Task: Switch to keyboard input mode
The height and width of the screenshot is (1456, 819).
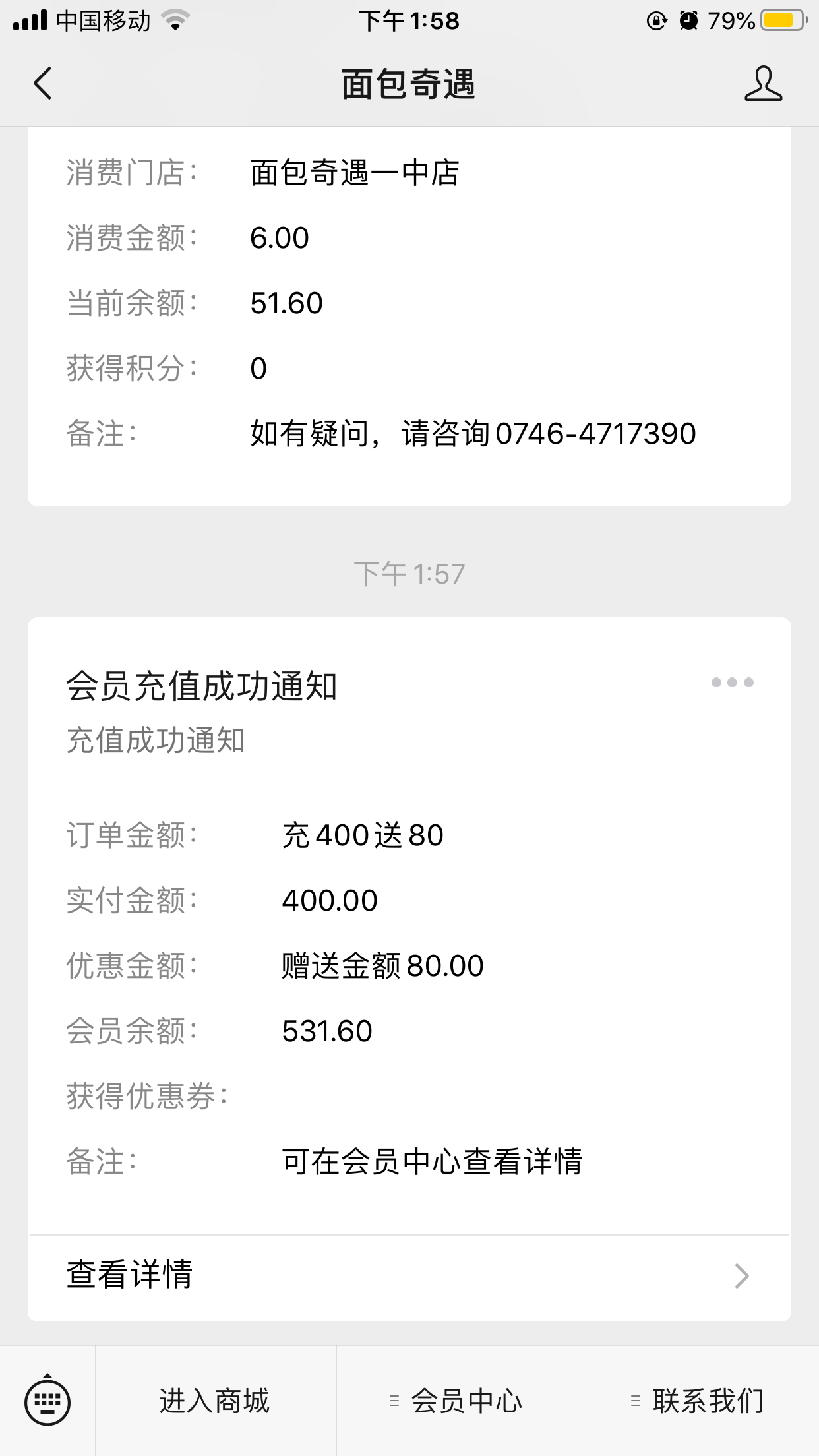Action: [47, 1401]
